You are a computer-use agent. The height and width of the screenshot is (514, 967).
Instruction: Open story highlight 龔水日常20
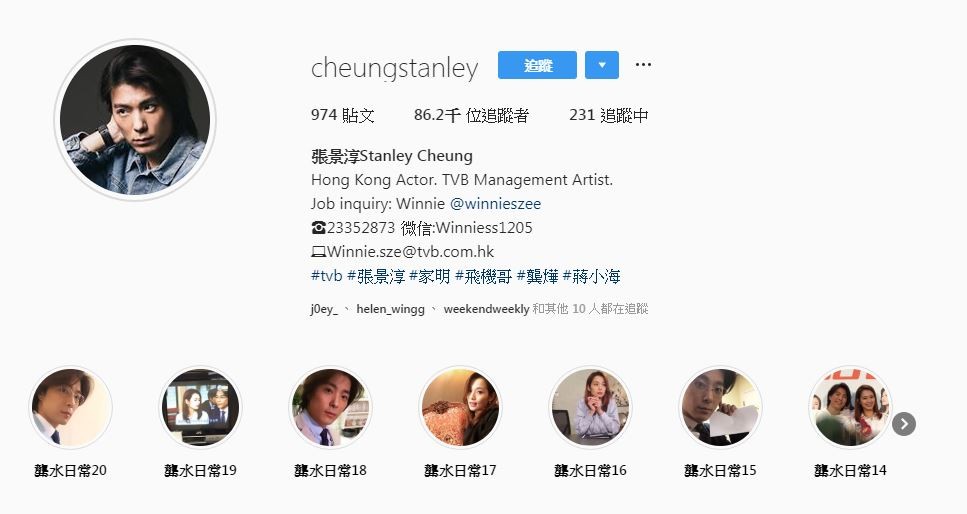pos(70,407)
